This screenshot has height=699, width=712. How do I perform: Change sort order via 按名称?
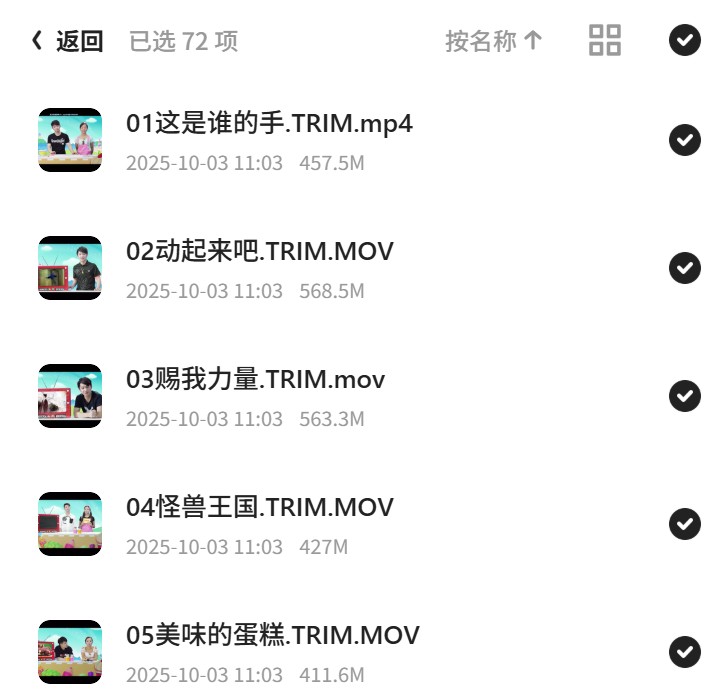pos(494,41)
